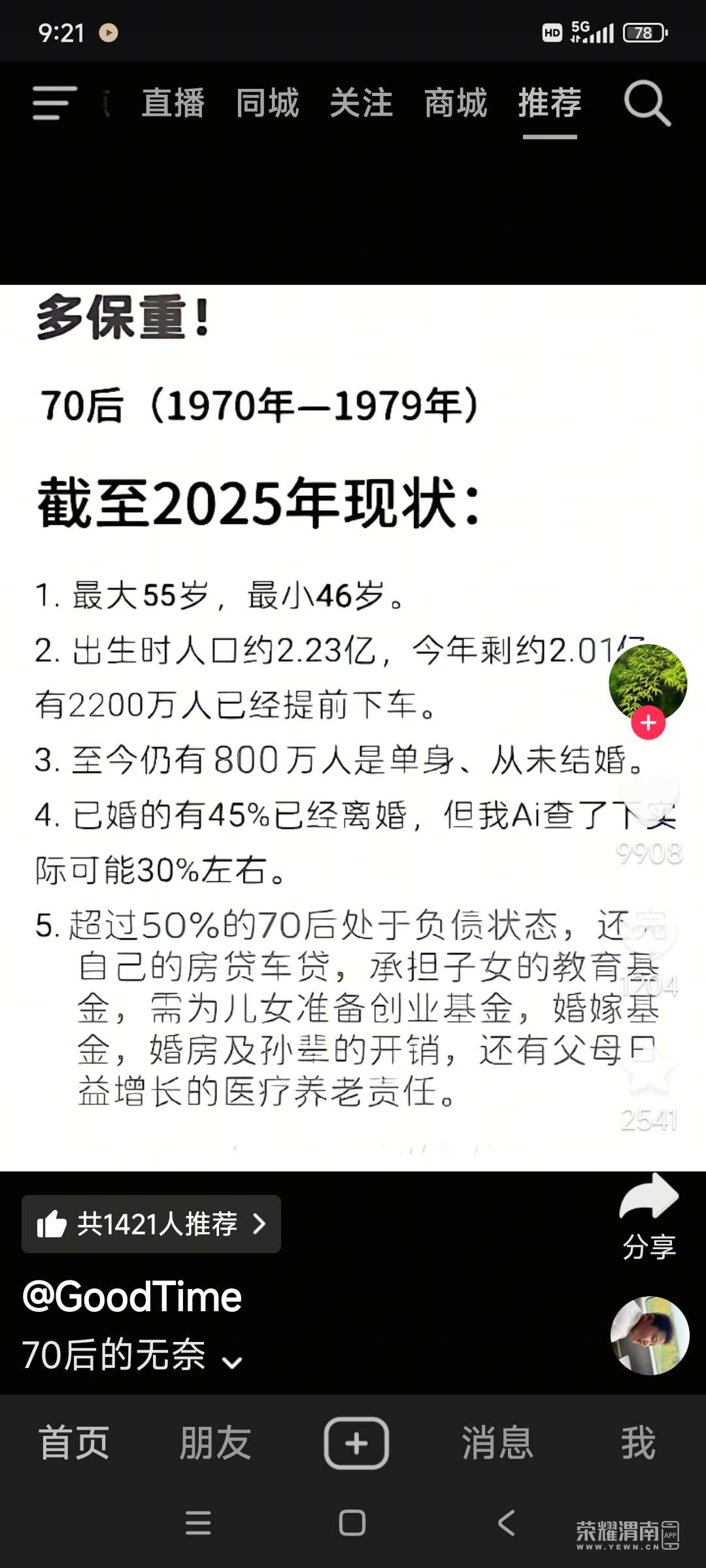Open the @GoodTime profile
This screenshot has height=1568, width=706.
coord(132,1297)
